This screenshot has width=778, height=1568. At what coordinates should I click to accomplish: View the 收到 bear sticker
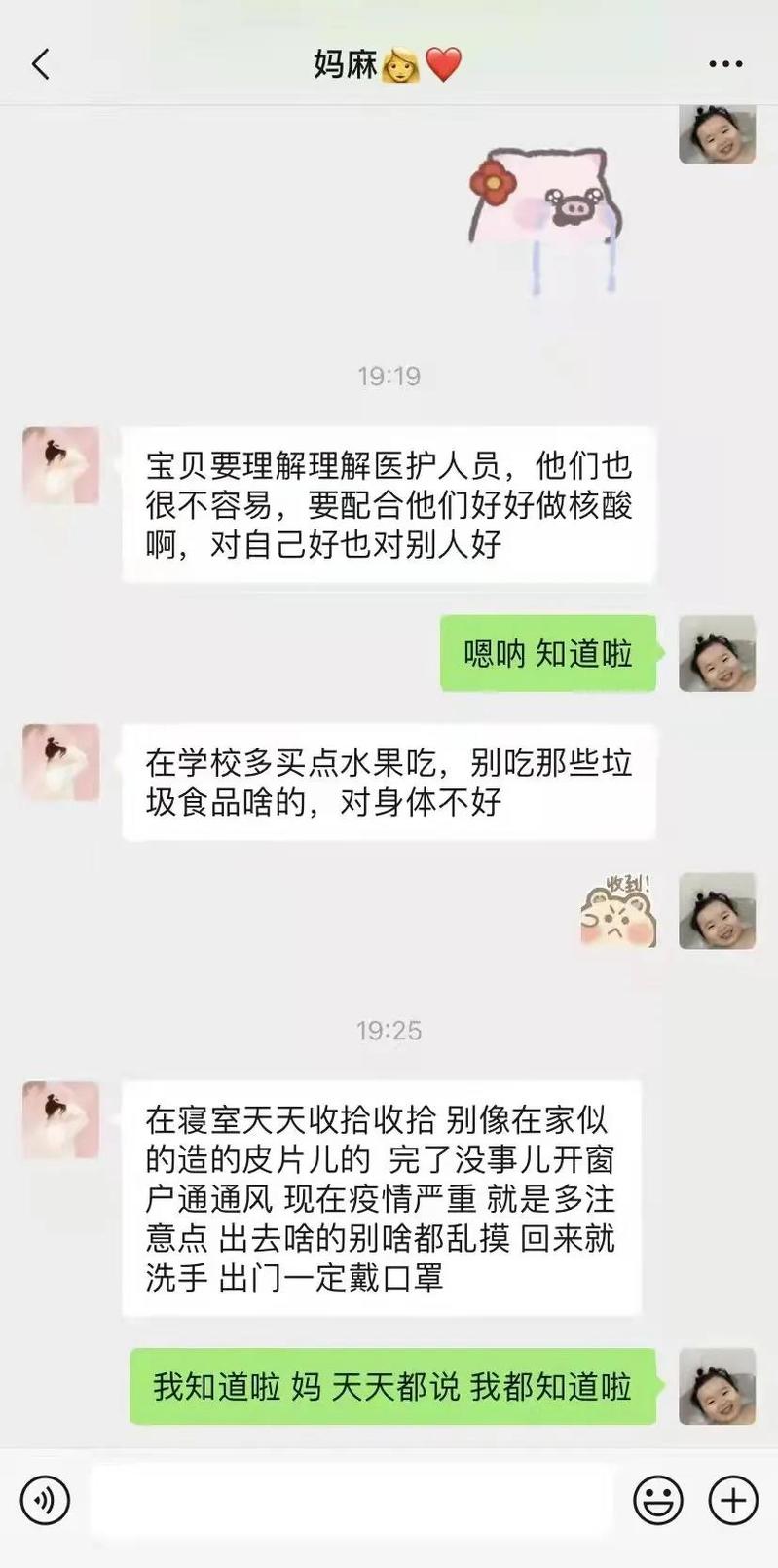[618, 911]
